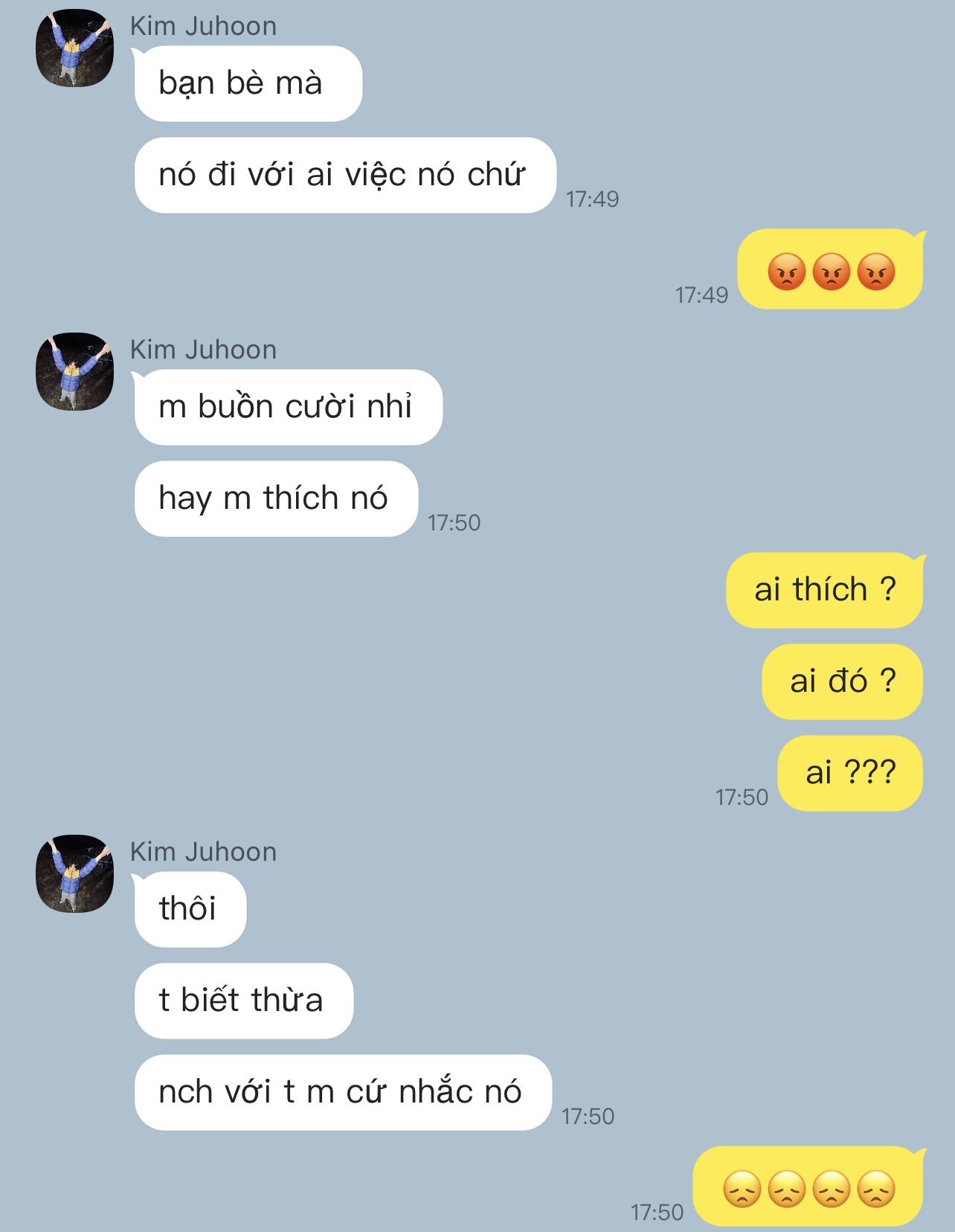Tap Kim Juhoon's profile picture above "m buồn cười nhỉ"

point(74,371)
